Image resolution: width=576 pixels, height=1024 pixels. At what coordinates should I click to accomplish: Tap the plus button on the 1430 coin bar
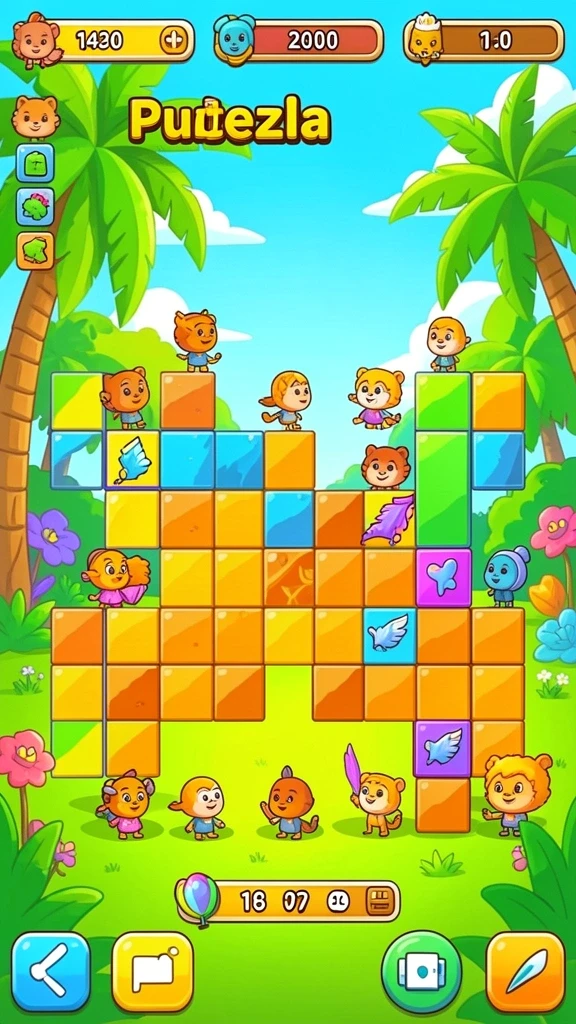click(175, 40)
